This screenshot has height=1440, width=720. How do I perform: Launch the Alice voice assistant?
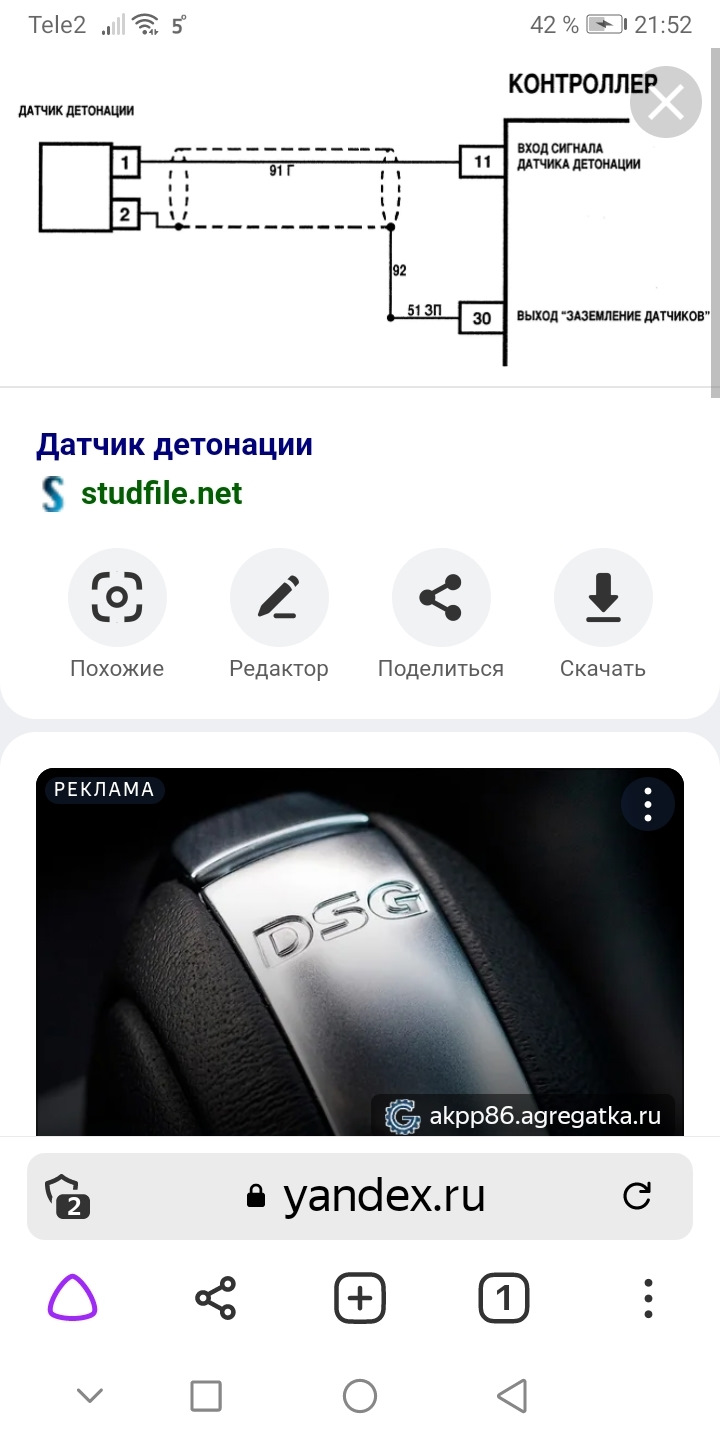[73, 1299]
